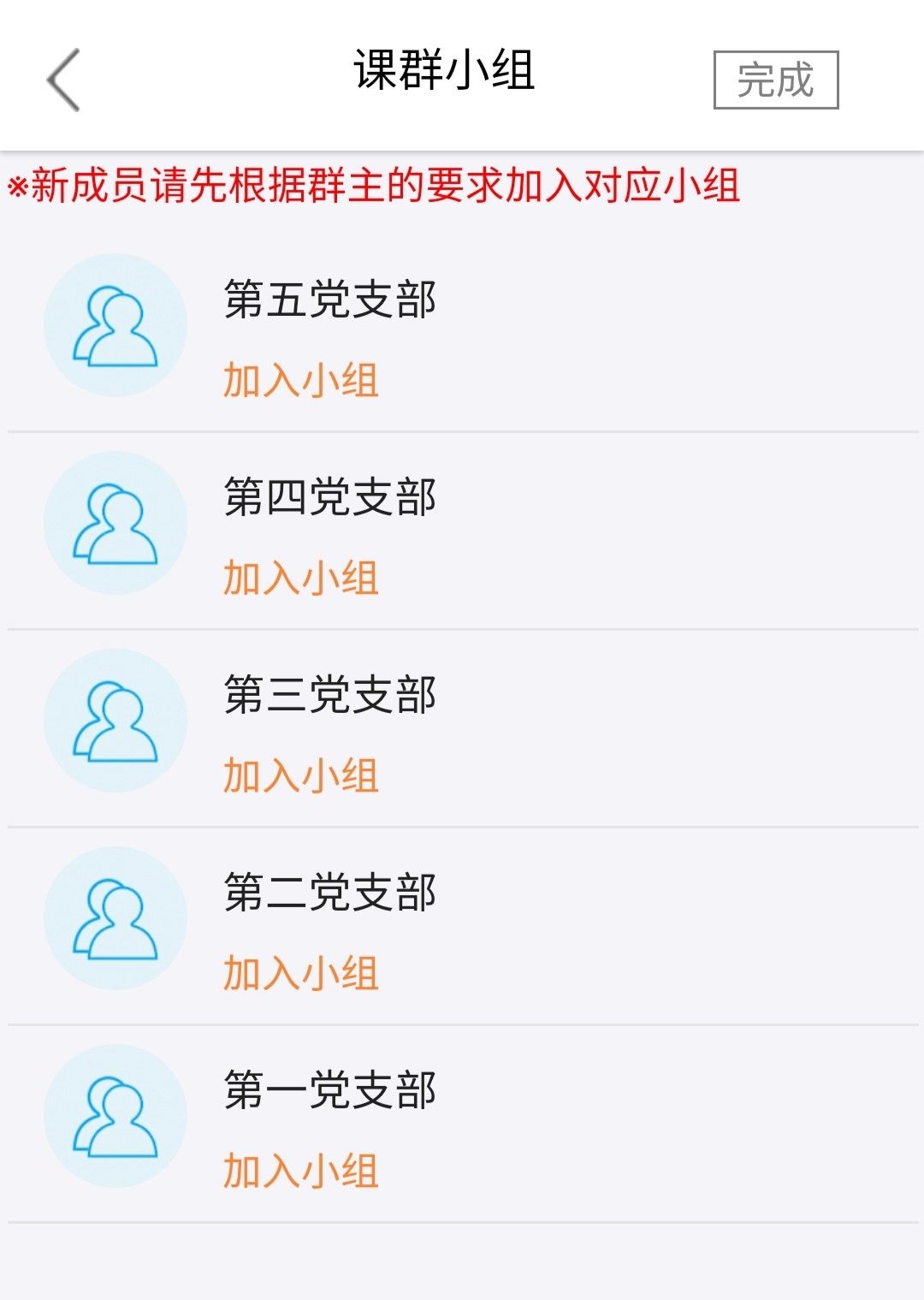The height and width of the screenshot is (1300, 924).
Task: Join the 第一党支部 group
Action: point(300,1171)
